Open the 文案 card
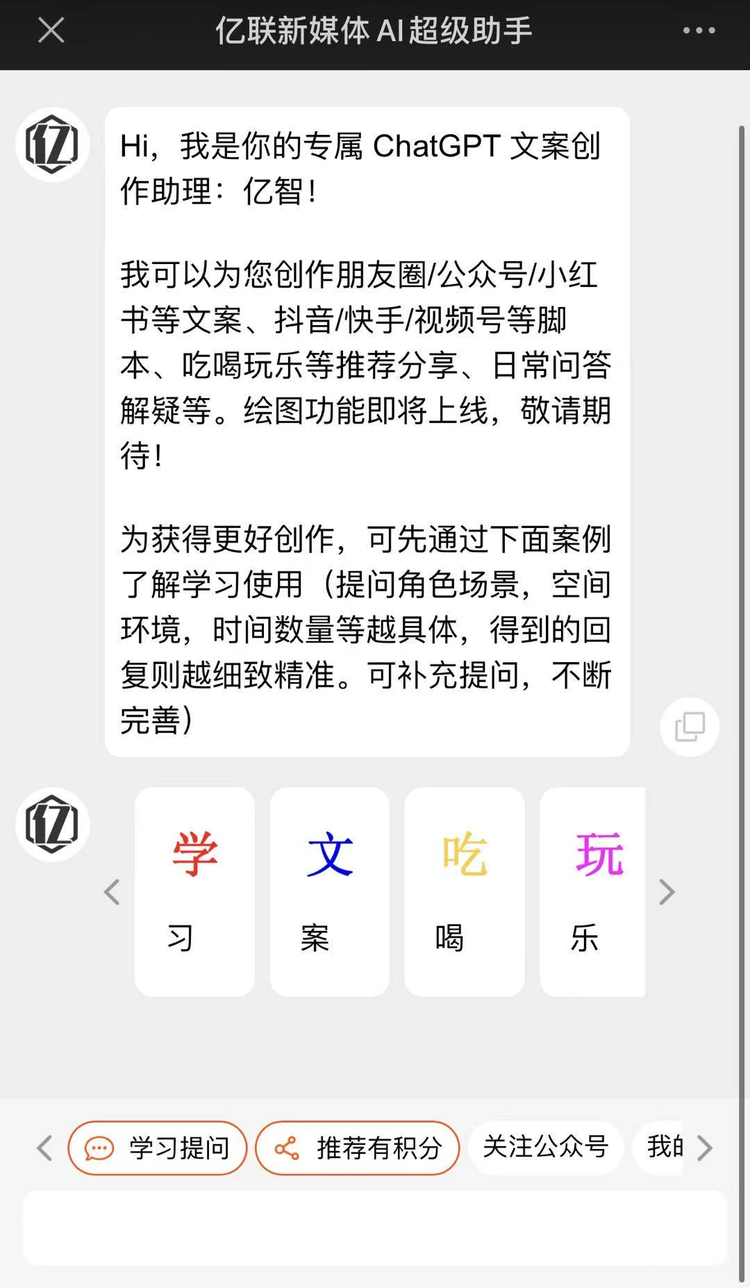This screenshot has height=1288, width=750. (330, 891)
